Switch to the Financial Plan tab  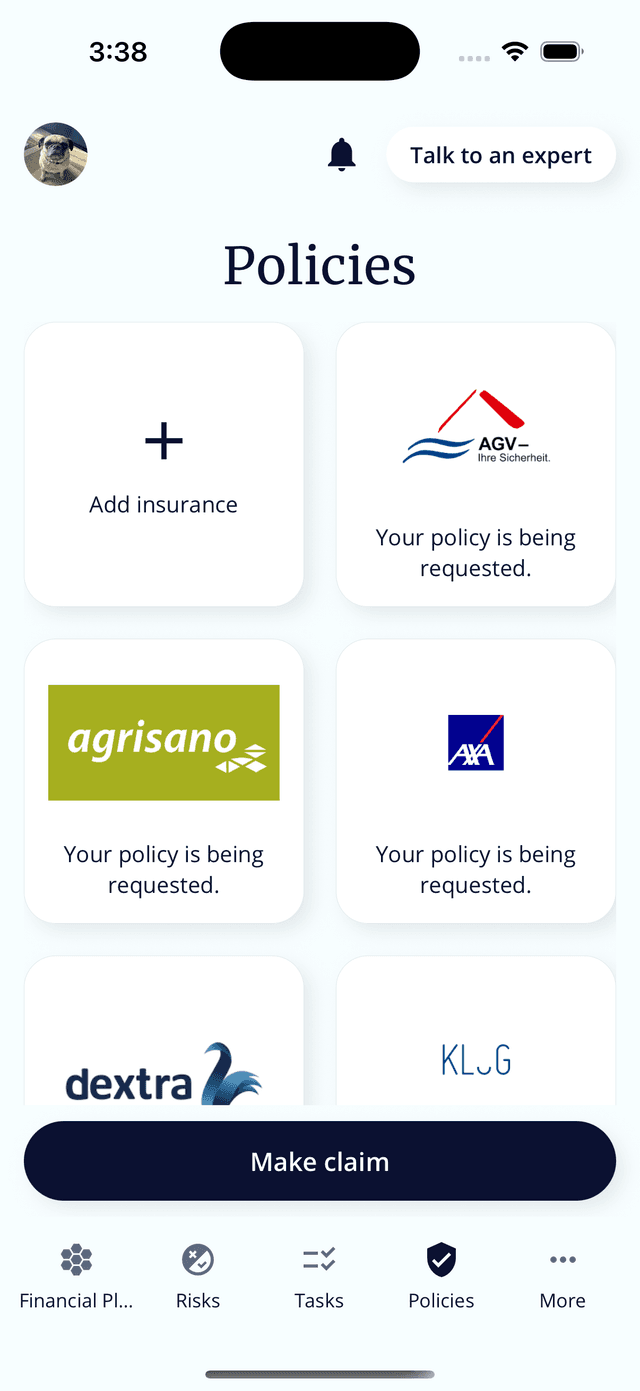[x=76, y=1277]
